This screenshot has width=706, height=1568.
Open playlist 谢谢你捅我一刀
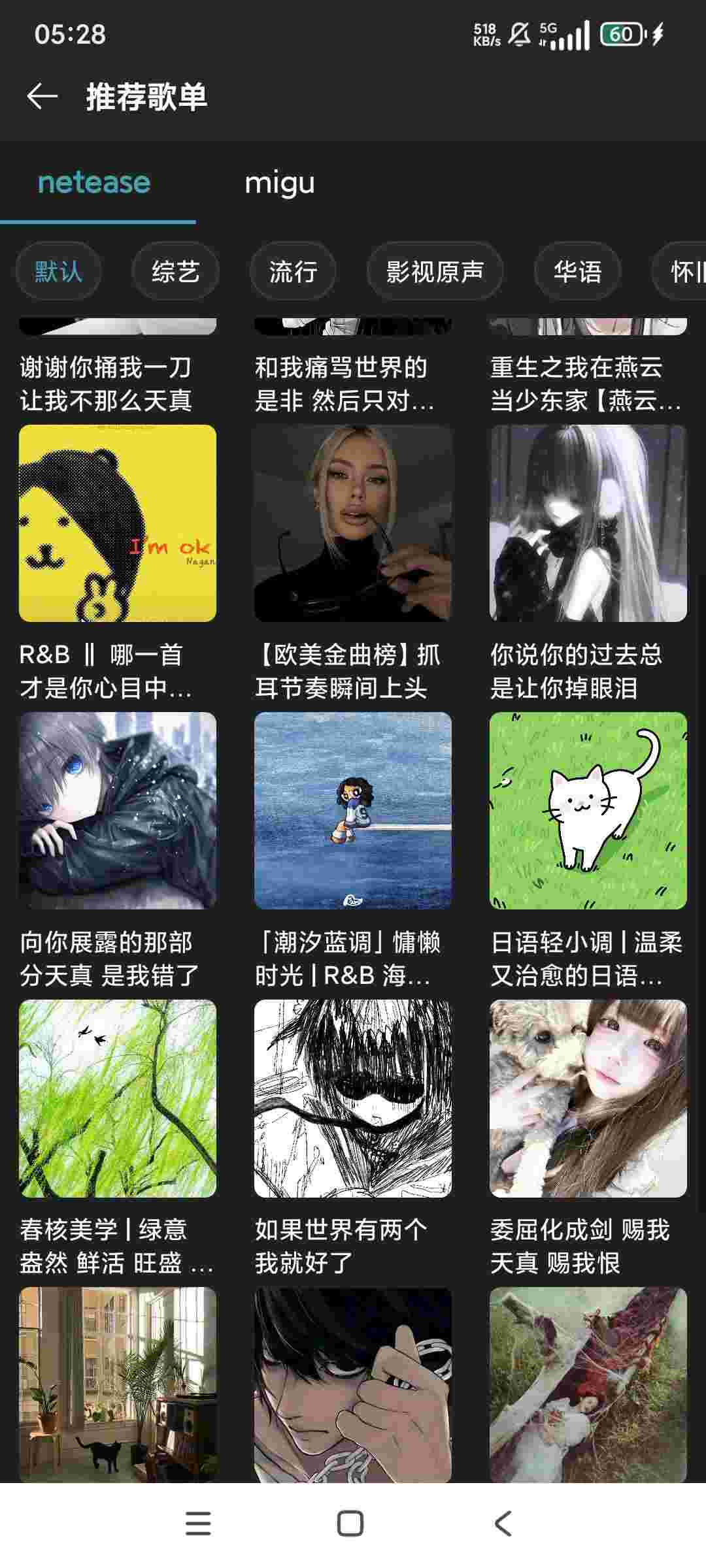(106, 384)
